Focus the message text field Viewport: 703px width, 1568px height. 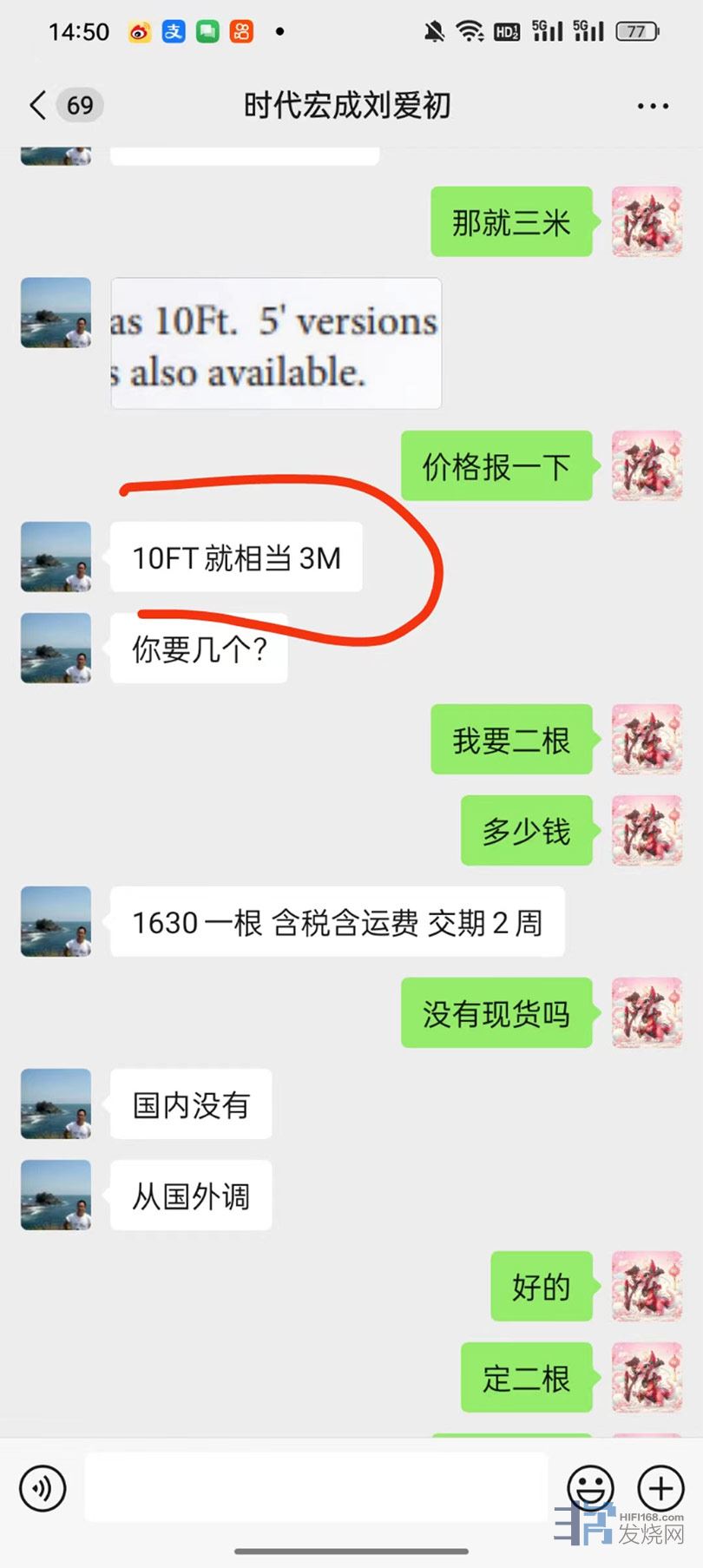317,1488
